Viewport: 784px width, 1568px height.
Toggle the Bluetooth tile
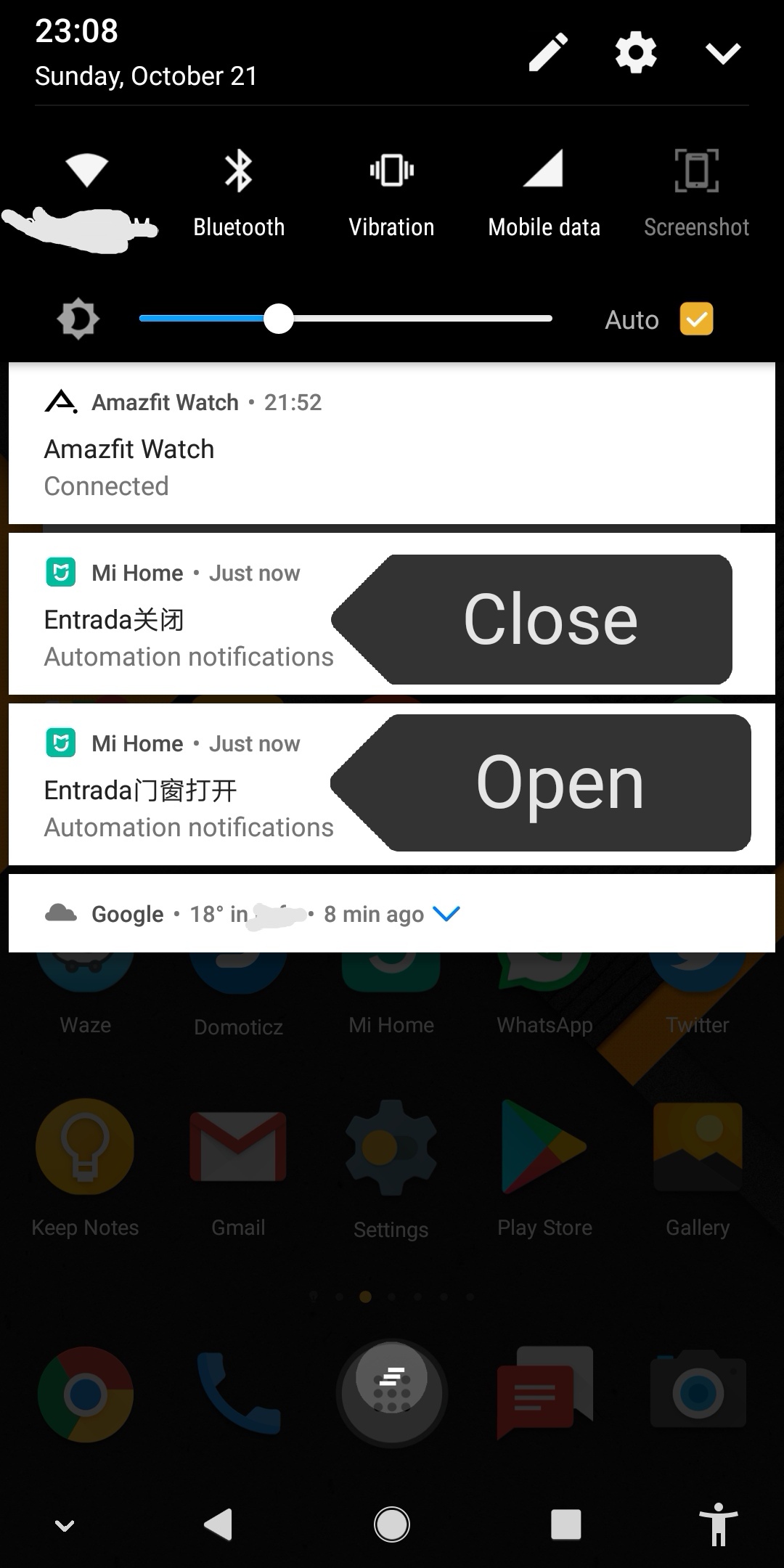click(x=239, y=171)
